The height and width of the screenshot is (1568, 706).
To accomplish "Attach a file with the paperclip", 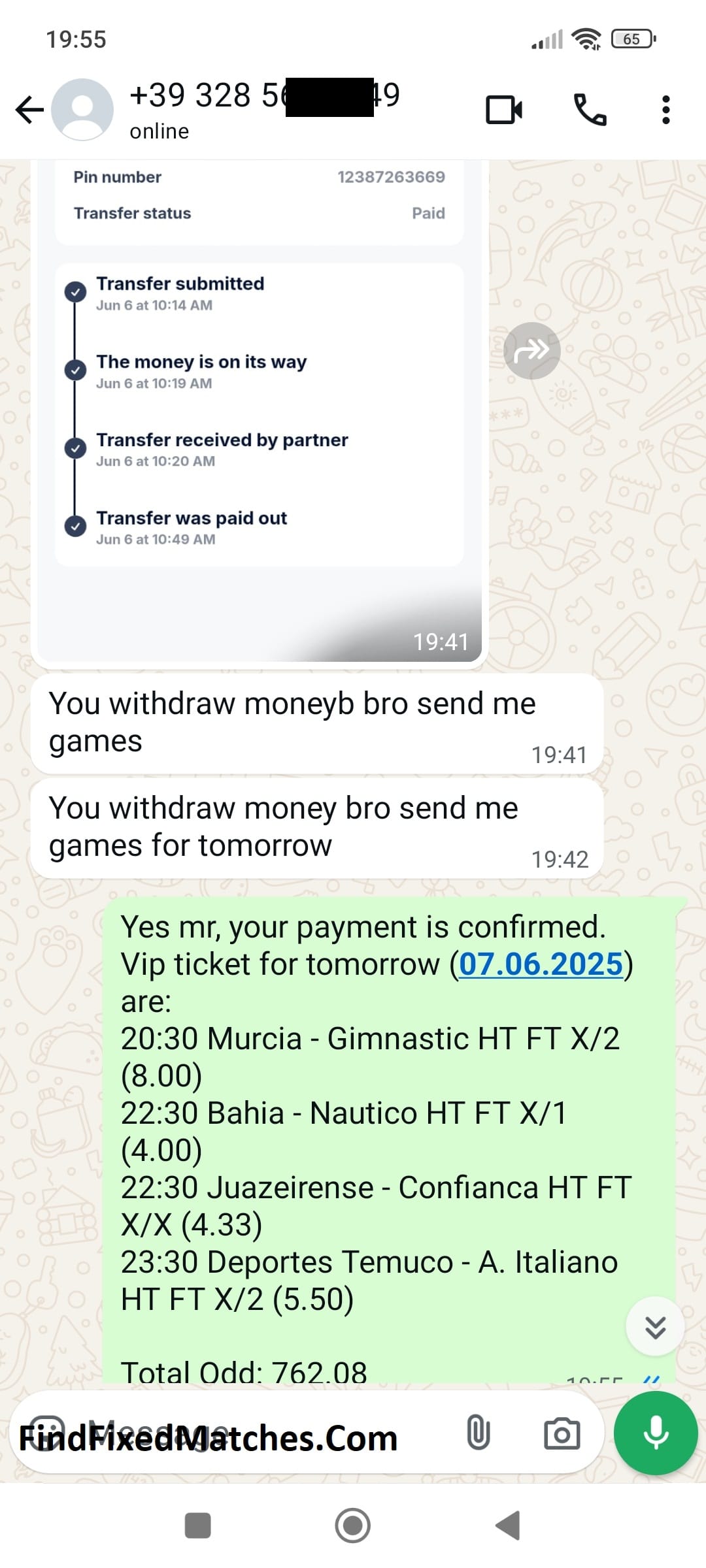I will (478, 1433).
